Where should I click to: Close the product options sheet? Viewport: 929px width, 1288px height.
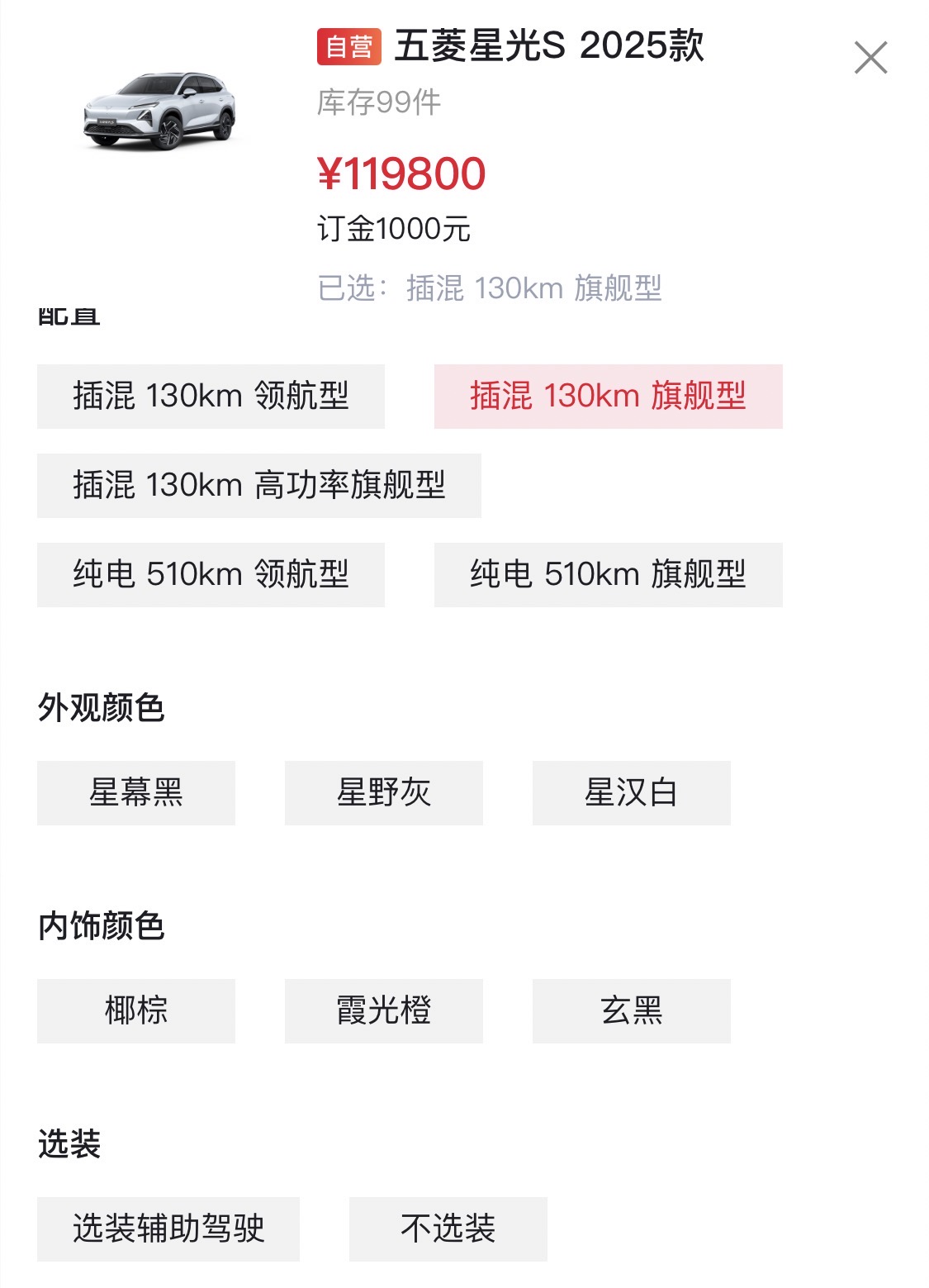[870, 58]
